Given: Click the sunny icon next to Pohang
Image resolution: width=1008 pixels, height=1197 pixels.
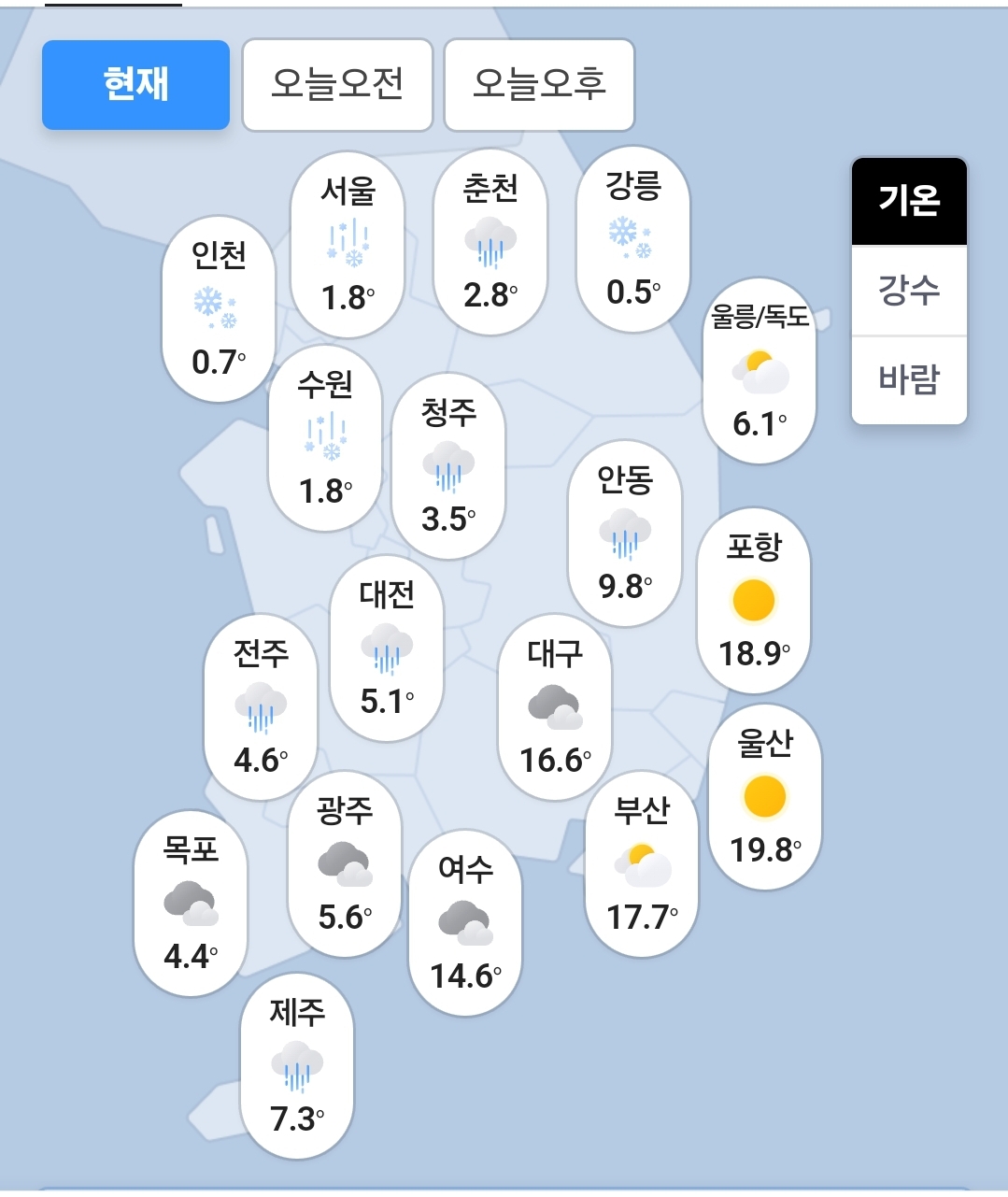Looking at the screenshot, I should (x=753, y=602).
